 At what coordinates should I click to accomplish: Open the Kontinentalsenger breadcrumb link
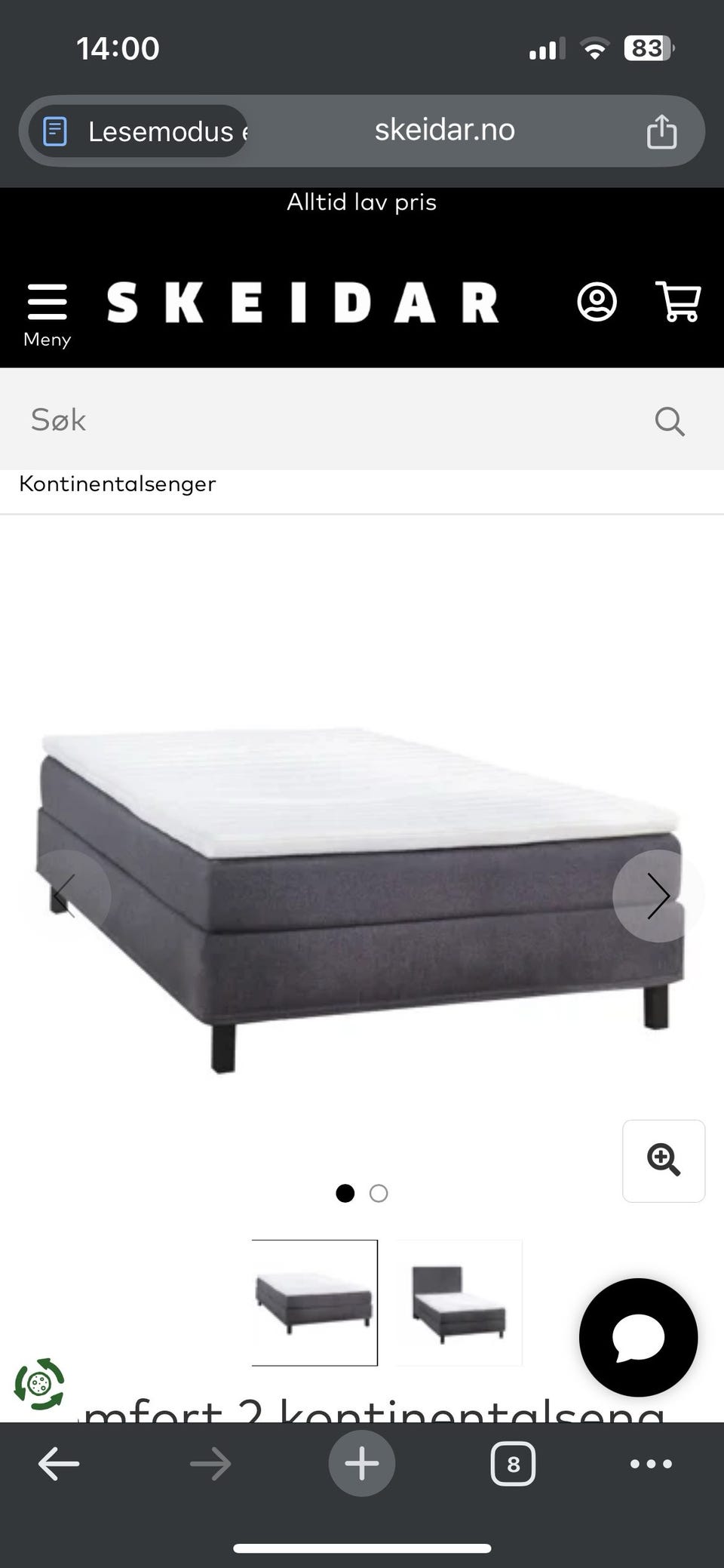118,484
